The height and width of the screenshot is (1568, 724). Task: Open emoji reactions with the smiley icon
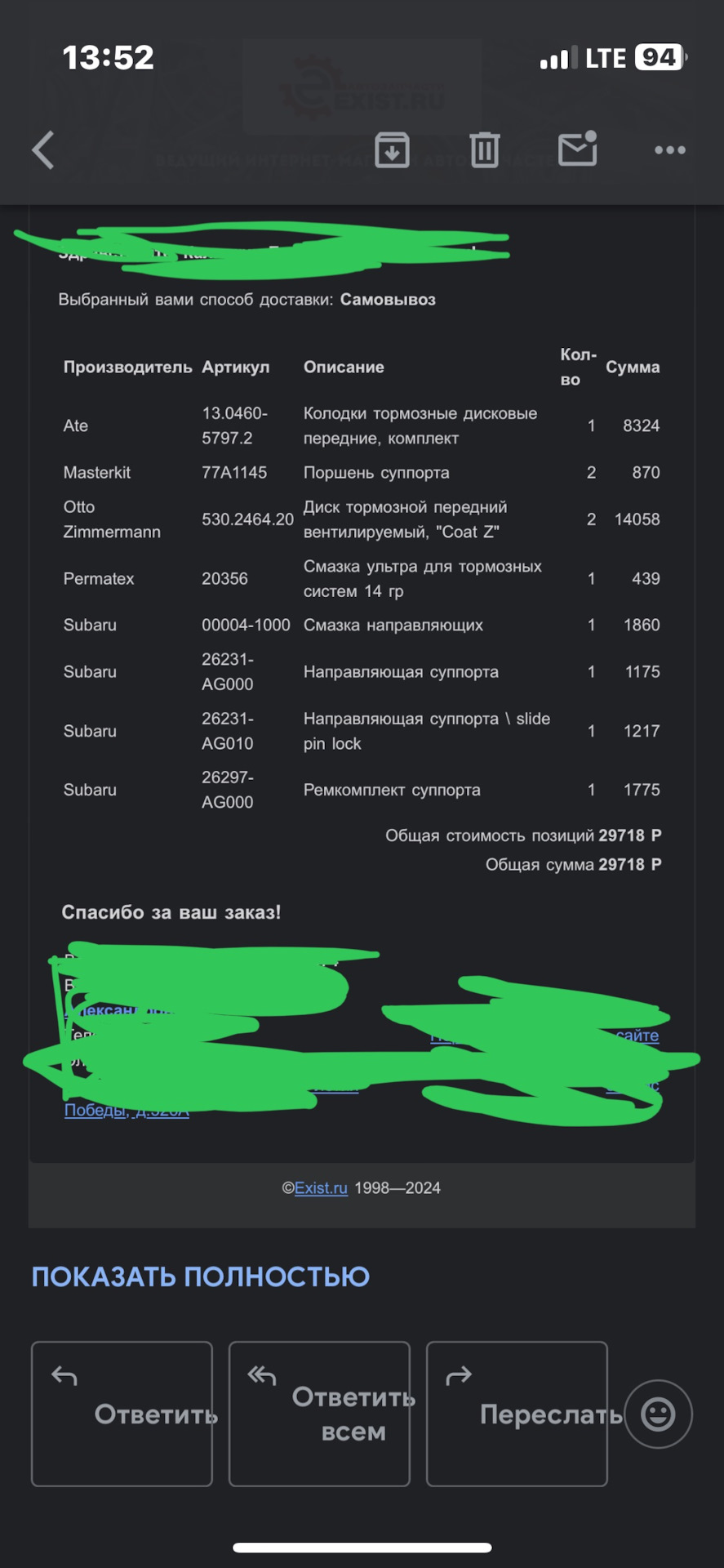pos(658,1414)
